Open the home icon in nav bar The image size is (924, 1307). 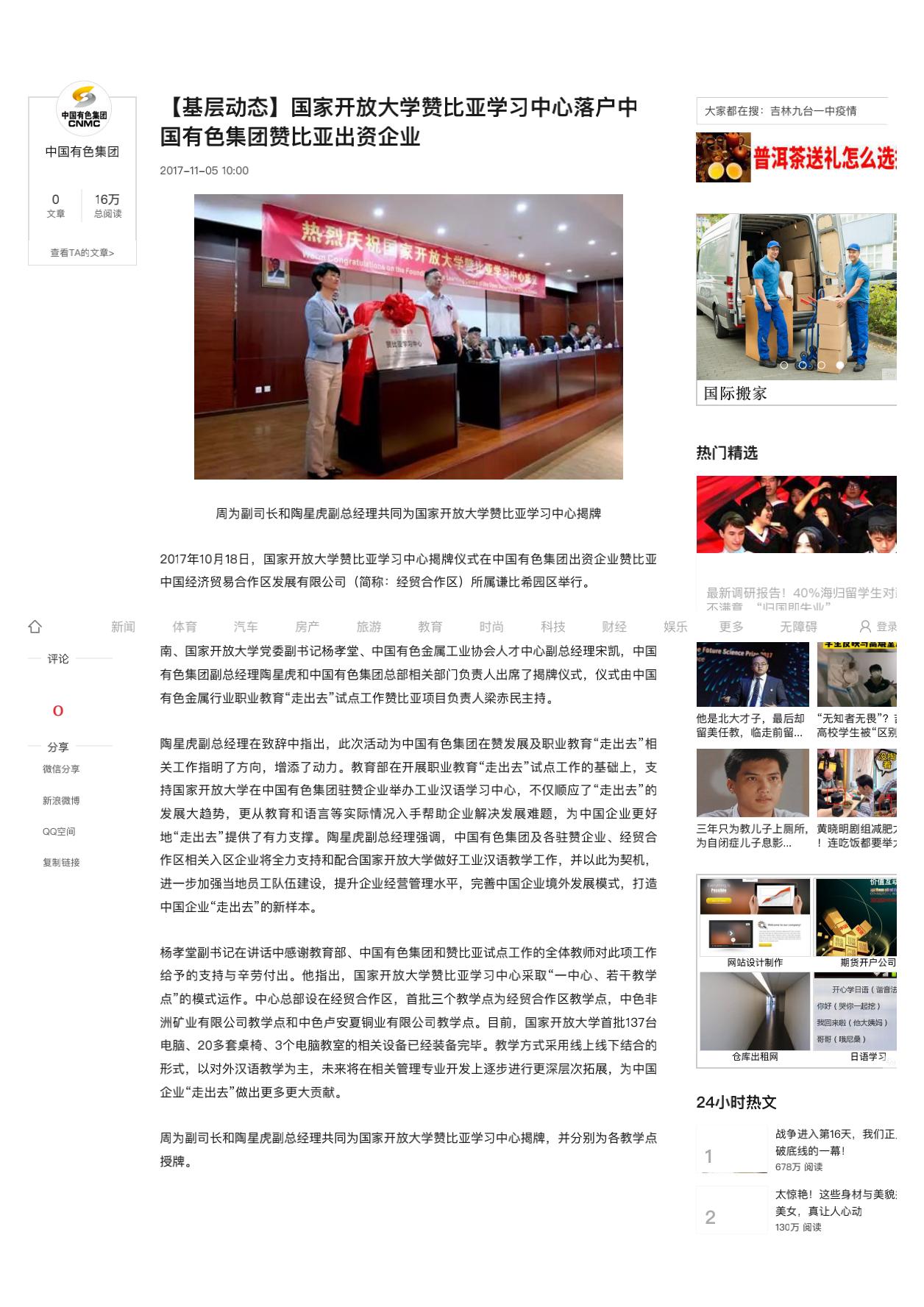point(35,627)
